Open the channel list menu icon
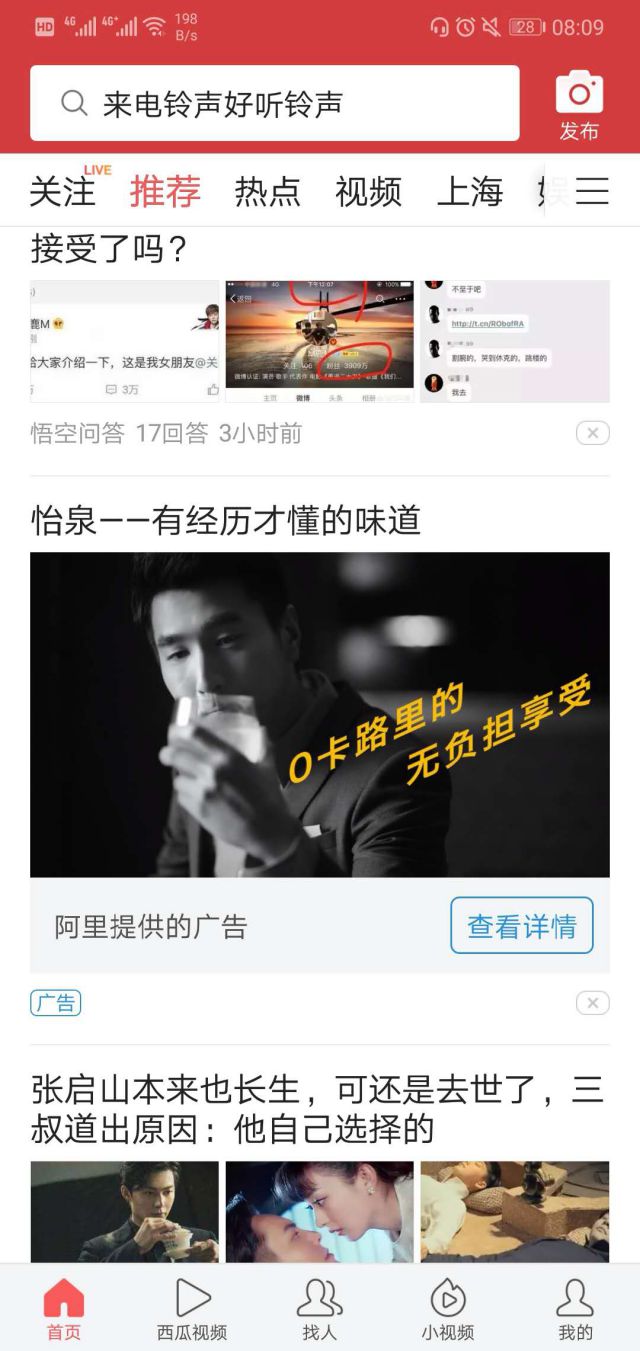The width and height of the screenshot is (640, 1351). click(x=592, y=191)
